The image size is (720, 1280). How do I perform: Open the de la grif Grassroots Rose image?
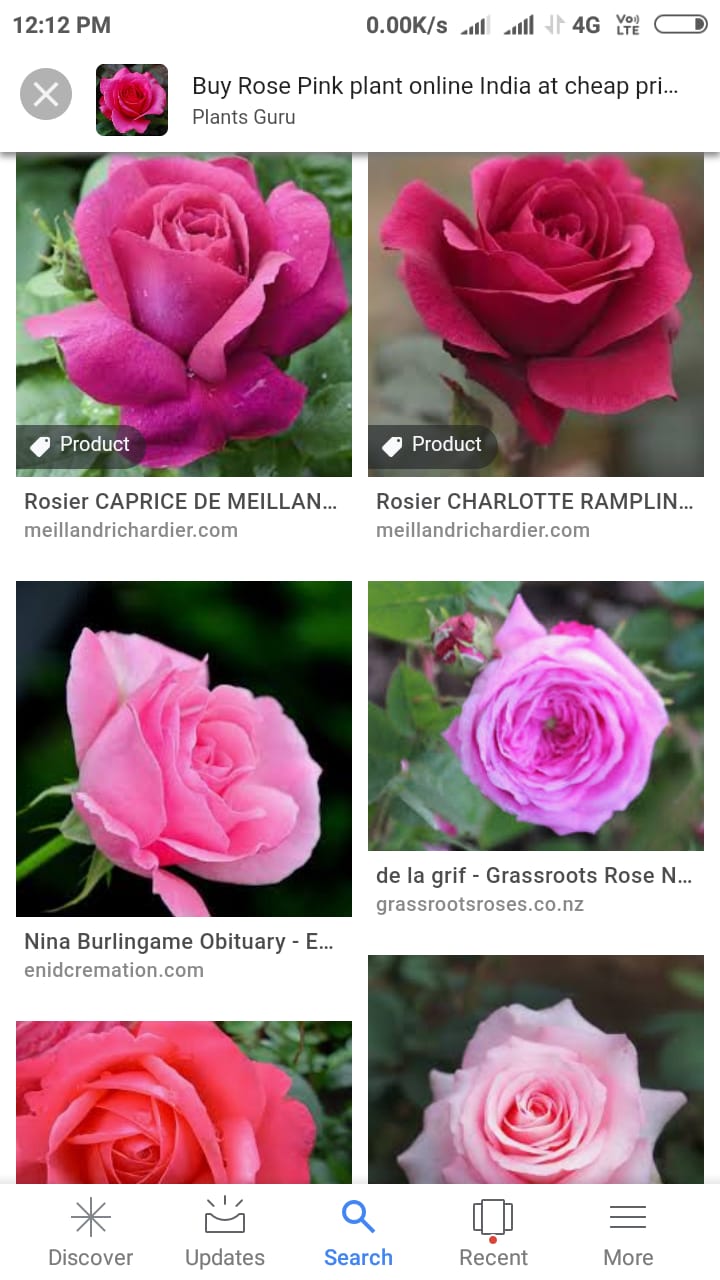click(536, 716)
